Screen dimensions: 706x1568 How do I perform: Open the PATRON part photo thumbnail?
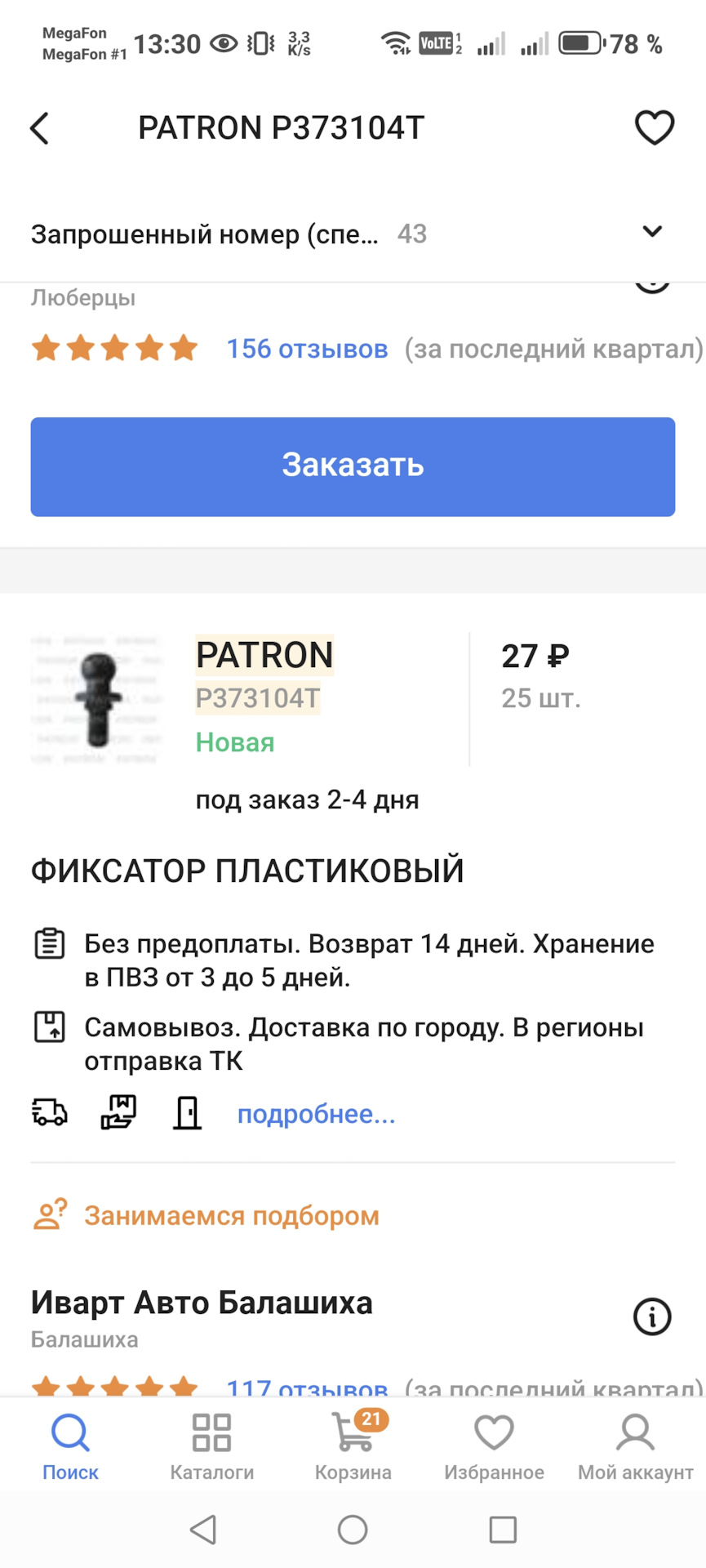coord(97,699)
